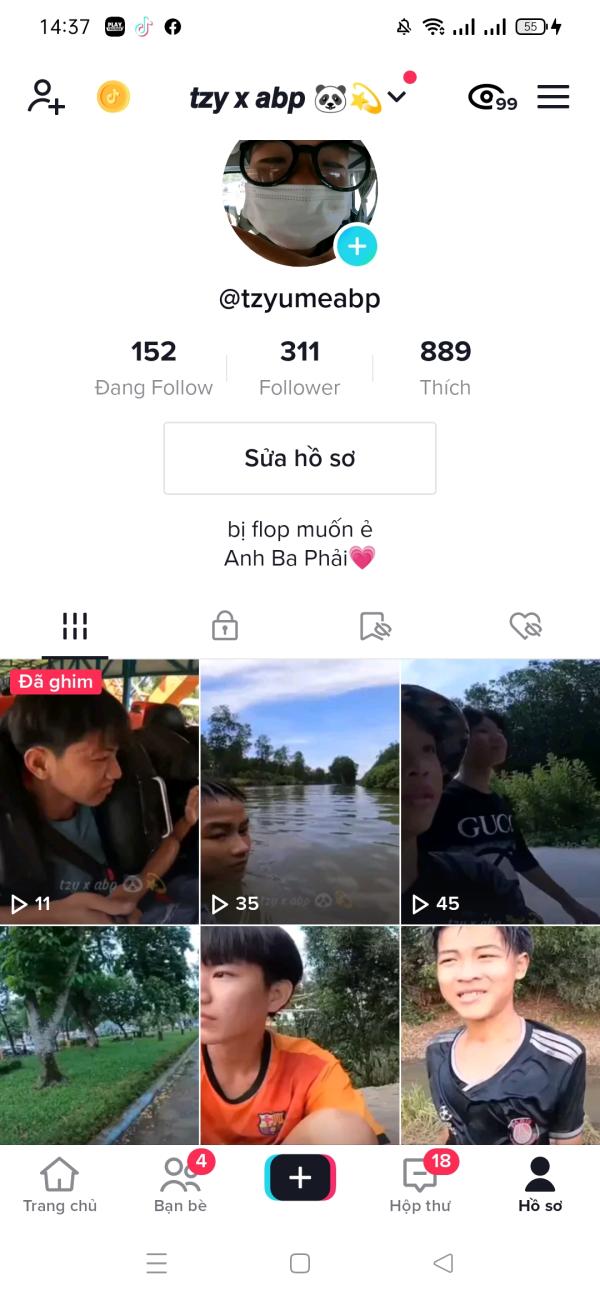Play the video with 45 views
The width and height of the screenshot is (600, 1300).
coord(500,791)
